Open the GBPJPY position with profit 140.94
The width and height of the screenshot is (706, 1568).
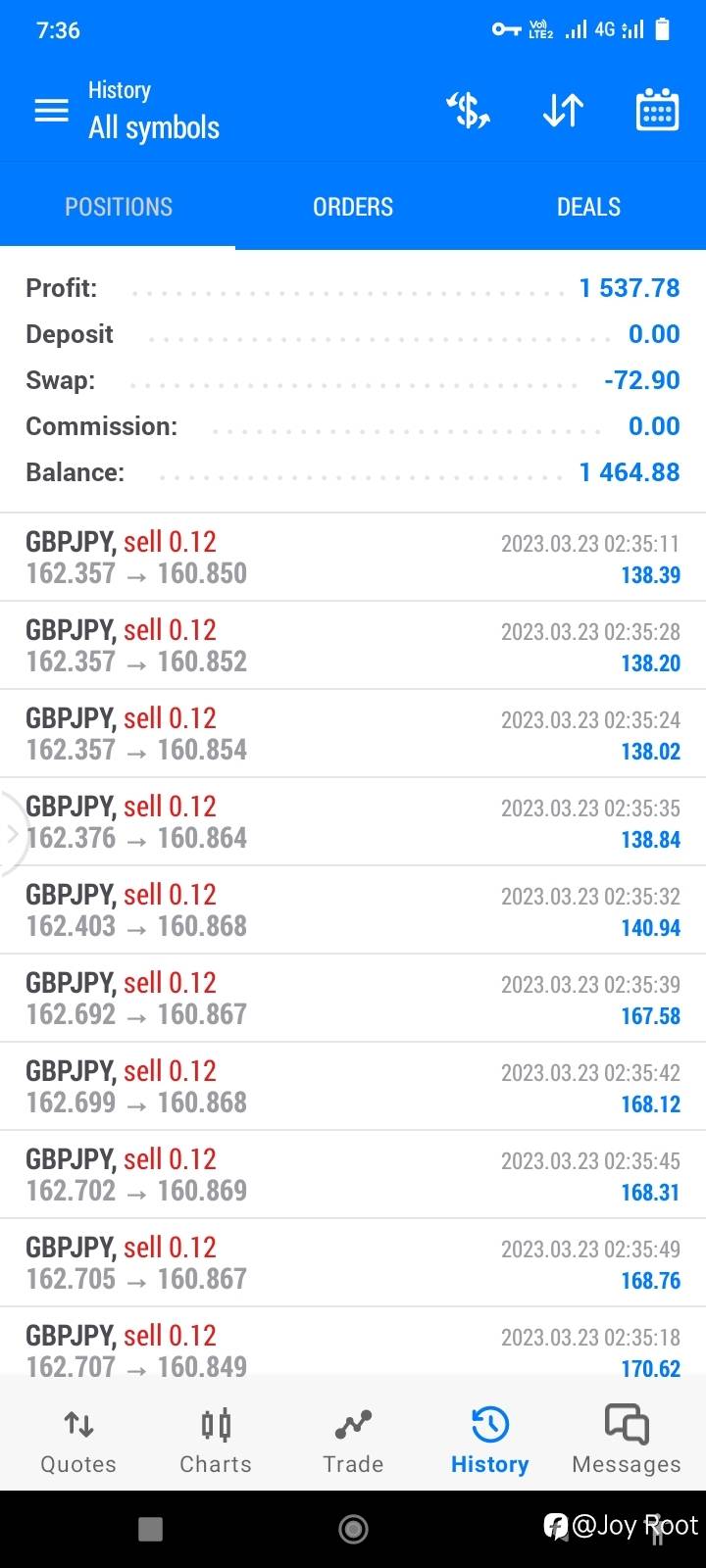[x=353, y=909]
